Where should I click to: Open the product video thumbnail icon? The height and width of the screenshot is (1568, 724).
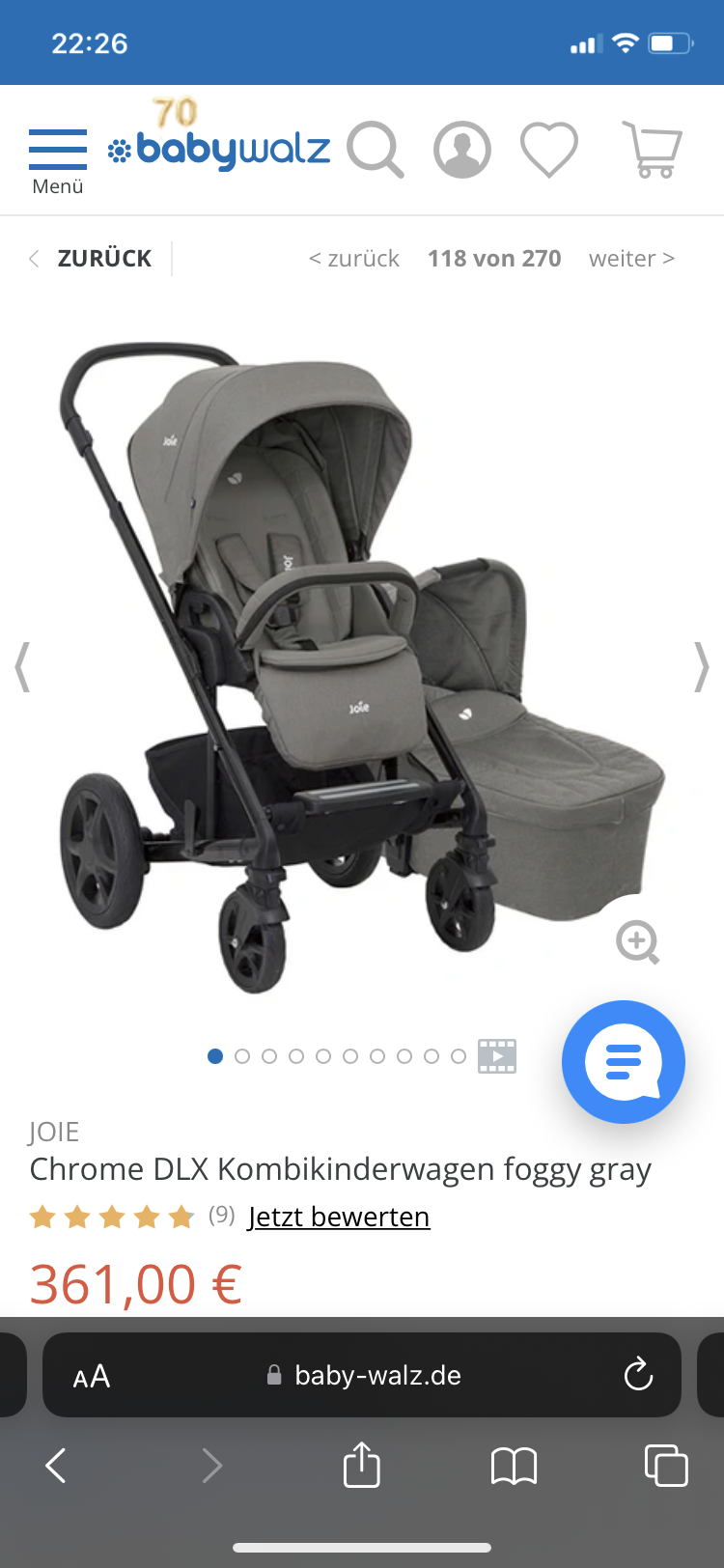(x=497, y=1056)
